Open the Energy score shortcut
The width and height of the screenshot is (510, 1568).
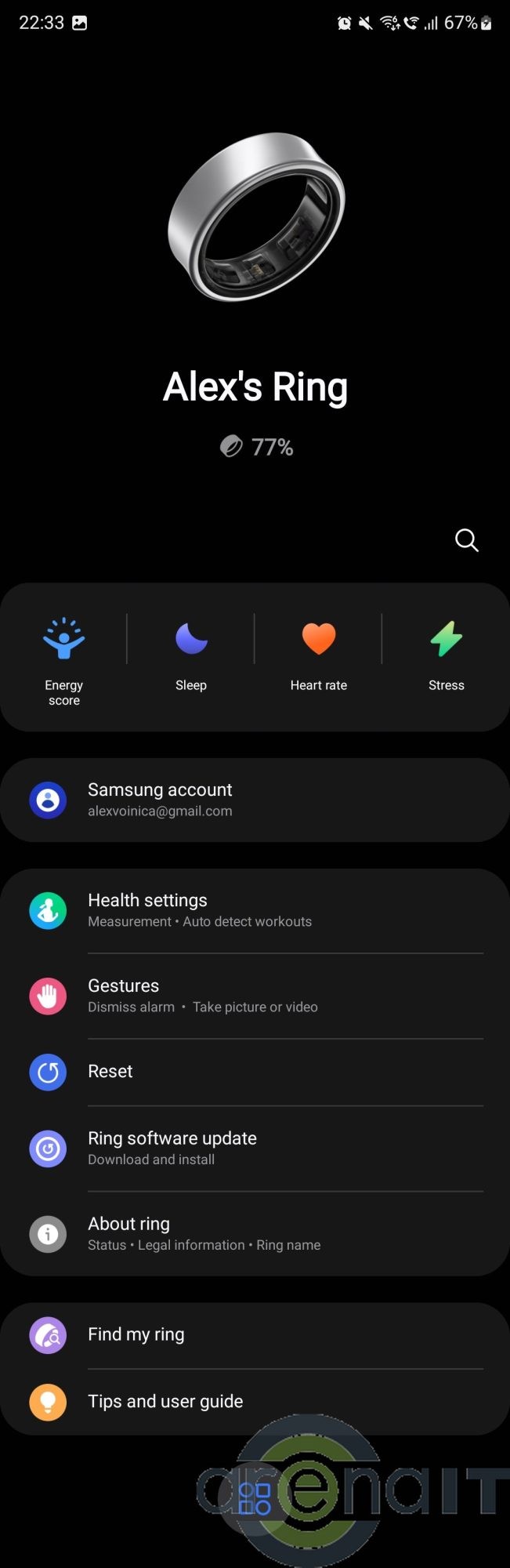point(64,659)
